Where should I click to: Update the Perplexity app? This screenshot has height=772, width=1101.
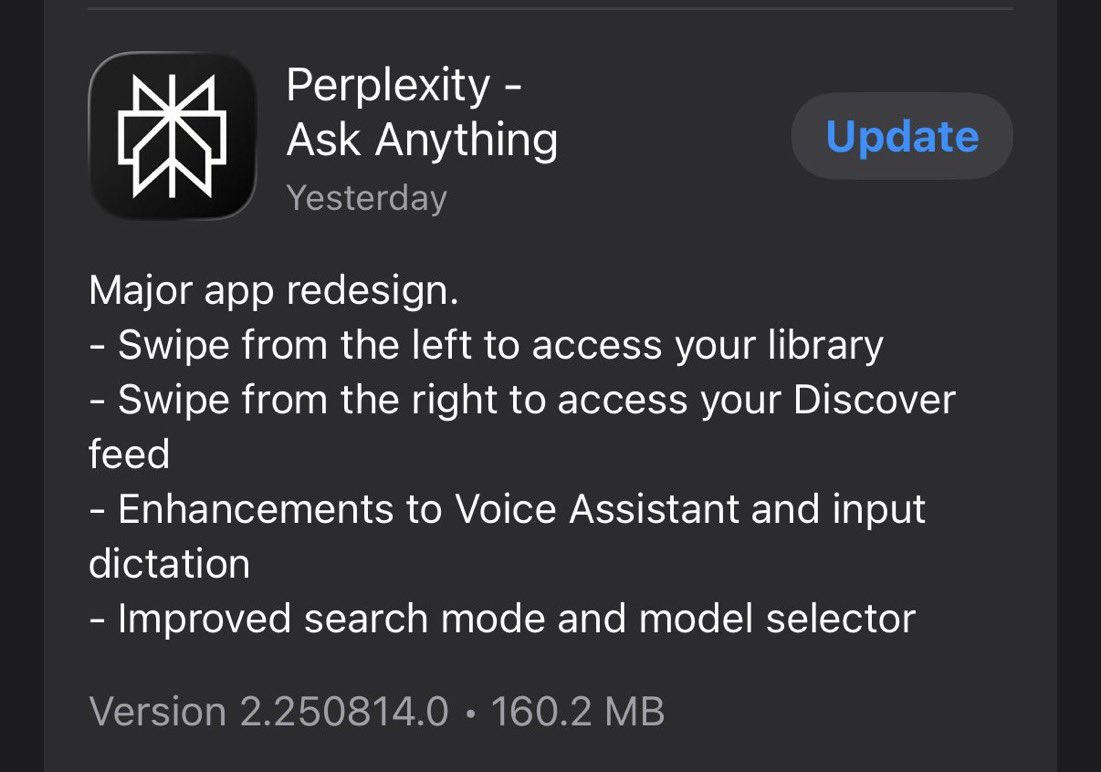pos(901,137)
